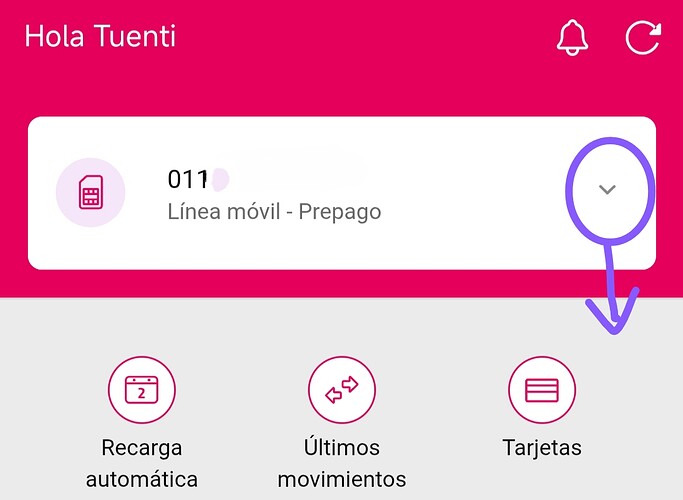Tap the refresh icon

pos(643,38)
